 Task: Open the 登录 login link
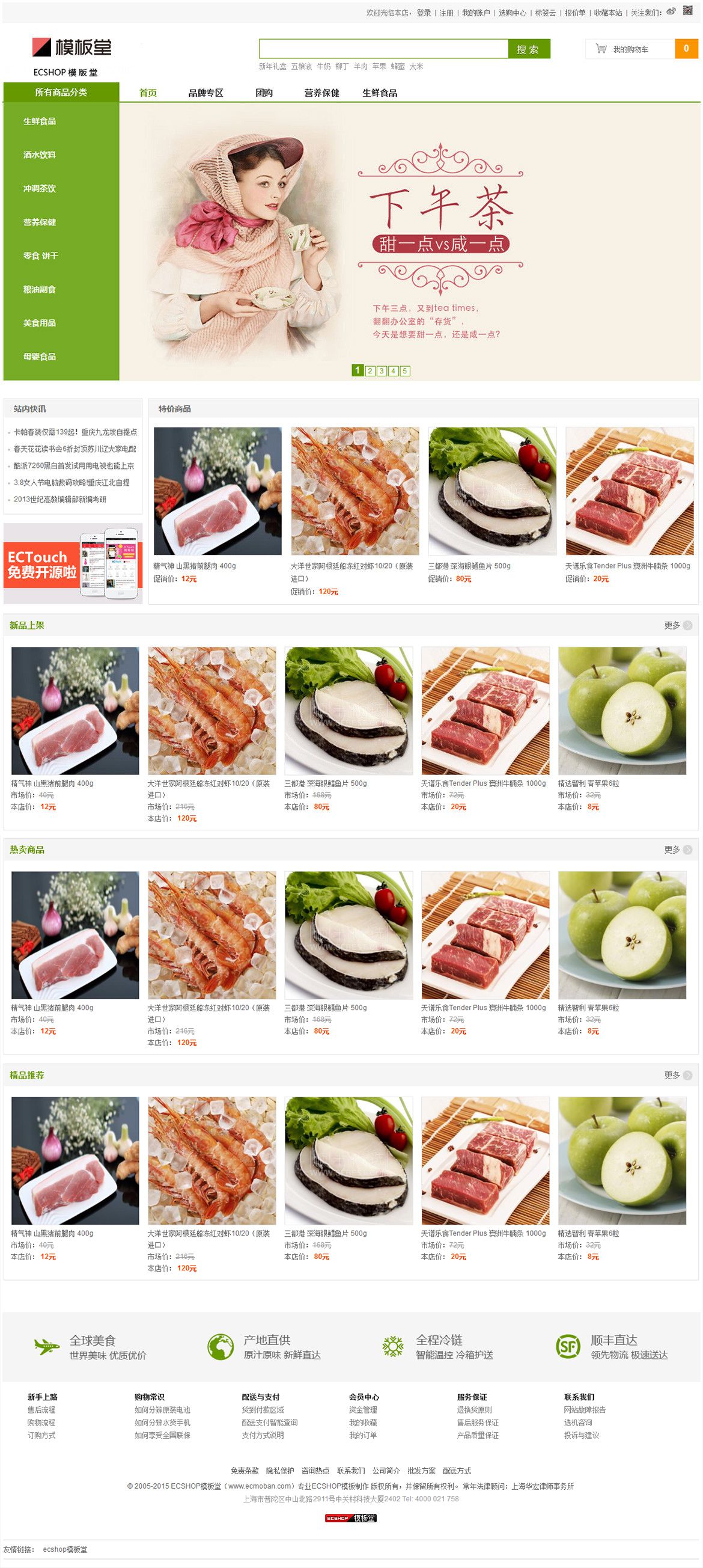[424, 13]
